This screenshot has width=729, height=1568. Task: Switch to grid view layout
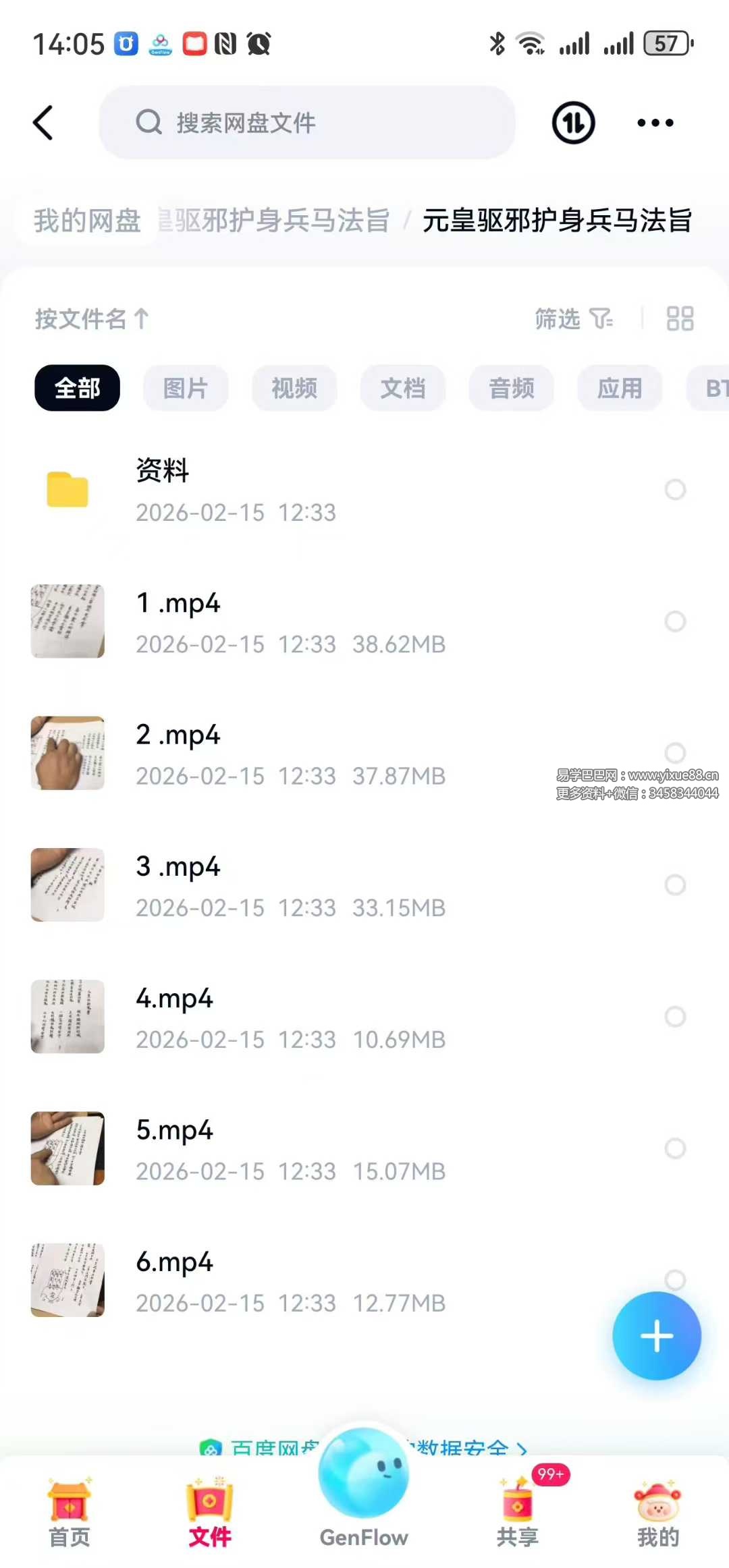tap(679, 318)
